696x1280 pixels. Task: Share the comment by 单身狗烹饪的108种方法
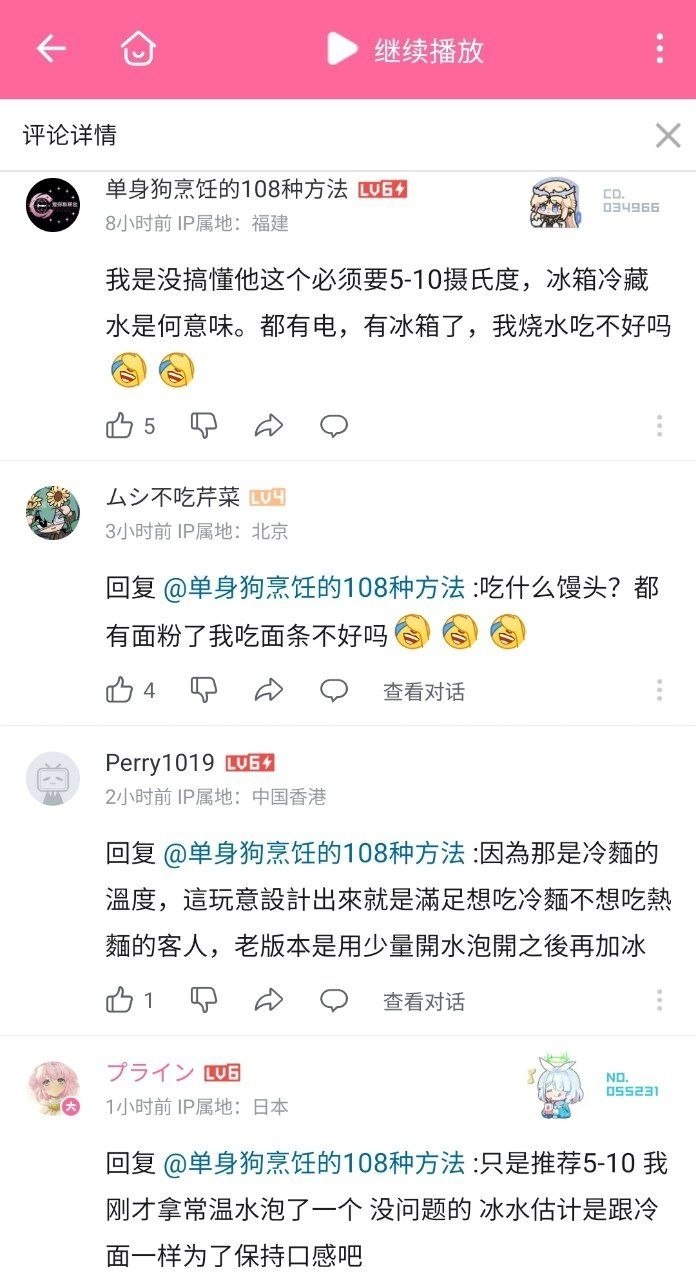(x=269, y=426)
